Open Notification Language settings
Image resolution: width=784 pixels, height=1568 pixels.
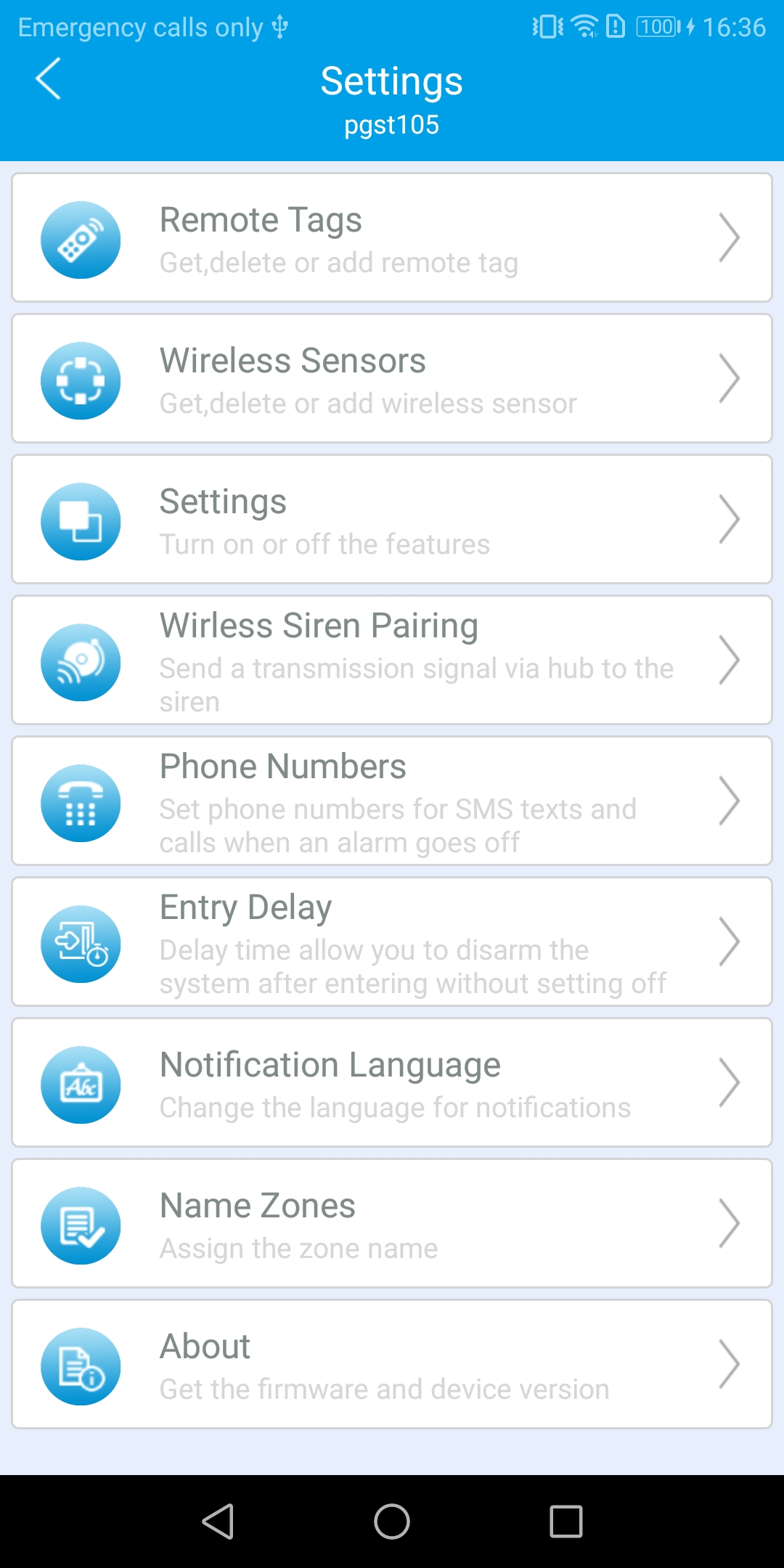(x=392, y=1082)
